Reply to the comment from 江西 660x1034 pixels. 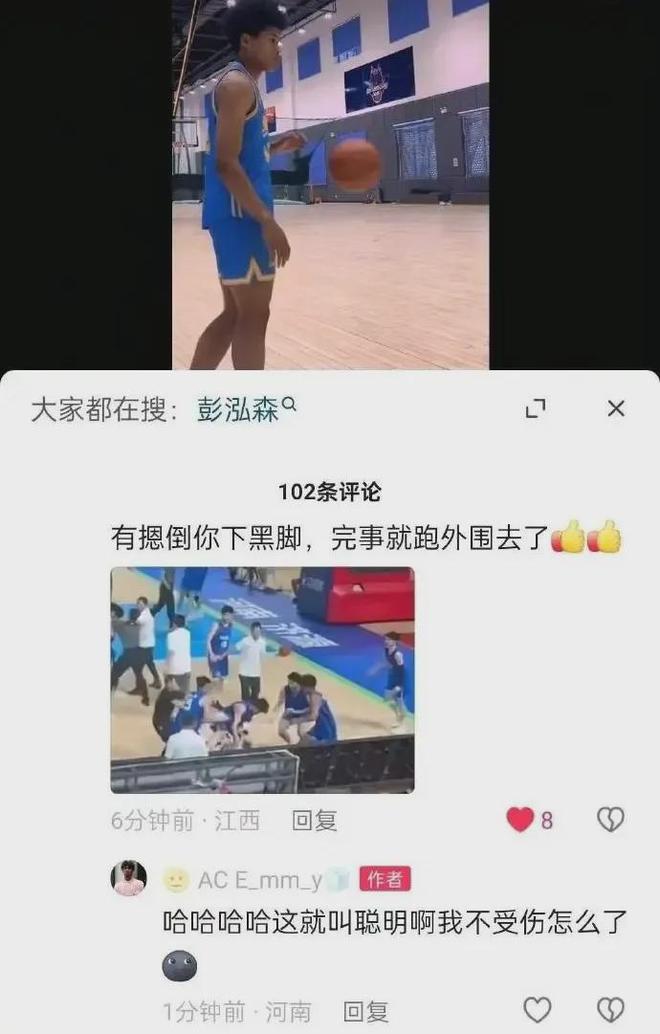[x=314, y=820]
